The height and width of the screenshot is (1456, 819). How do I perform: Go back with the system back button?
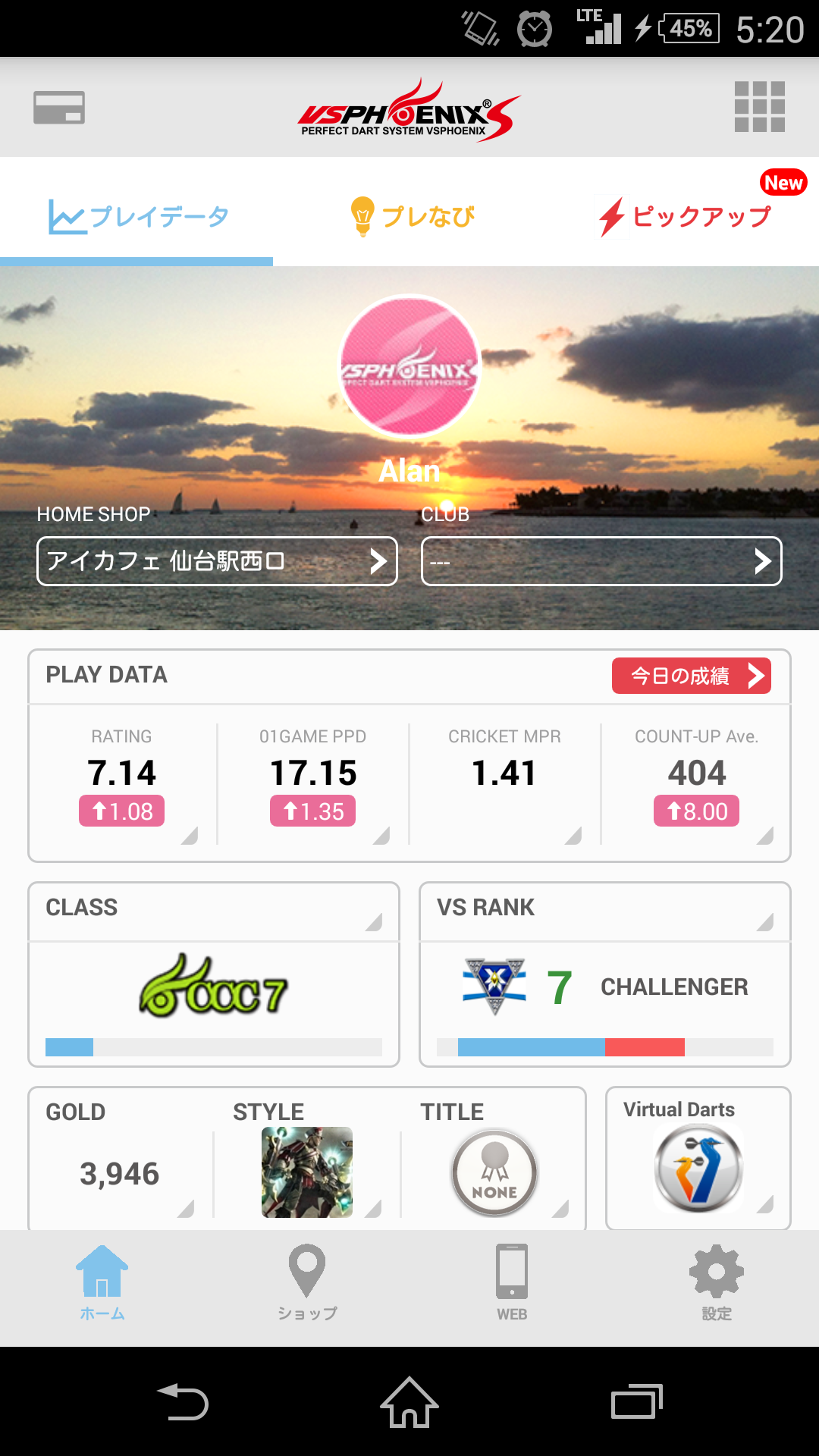(x=183, y=1401)
